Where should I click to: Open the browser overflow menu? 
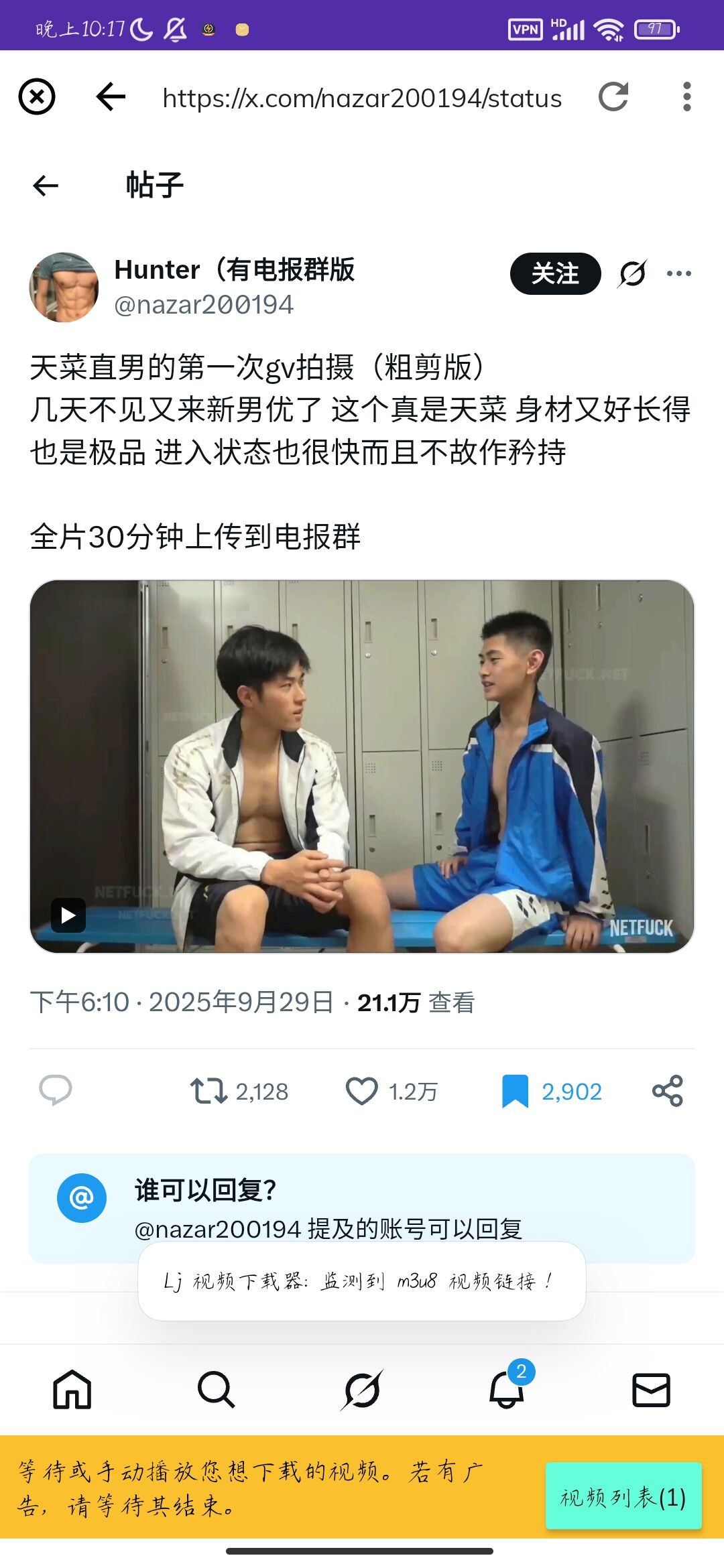[x=686, y=97]
